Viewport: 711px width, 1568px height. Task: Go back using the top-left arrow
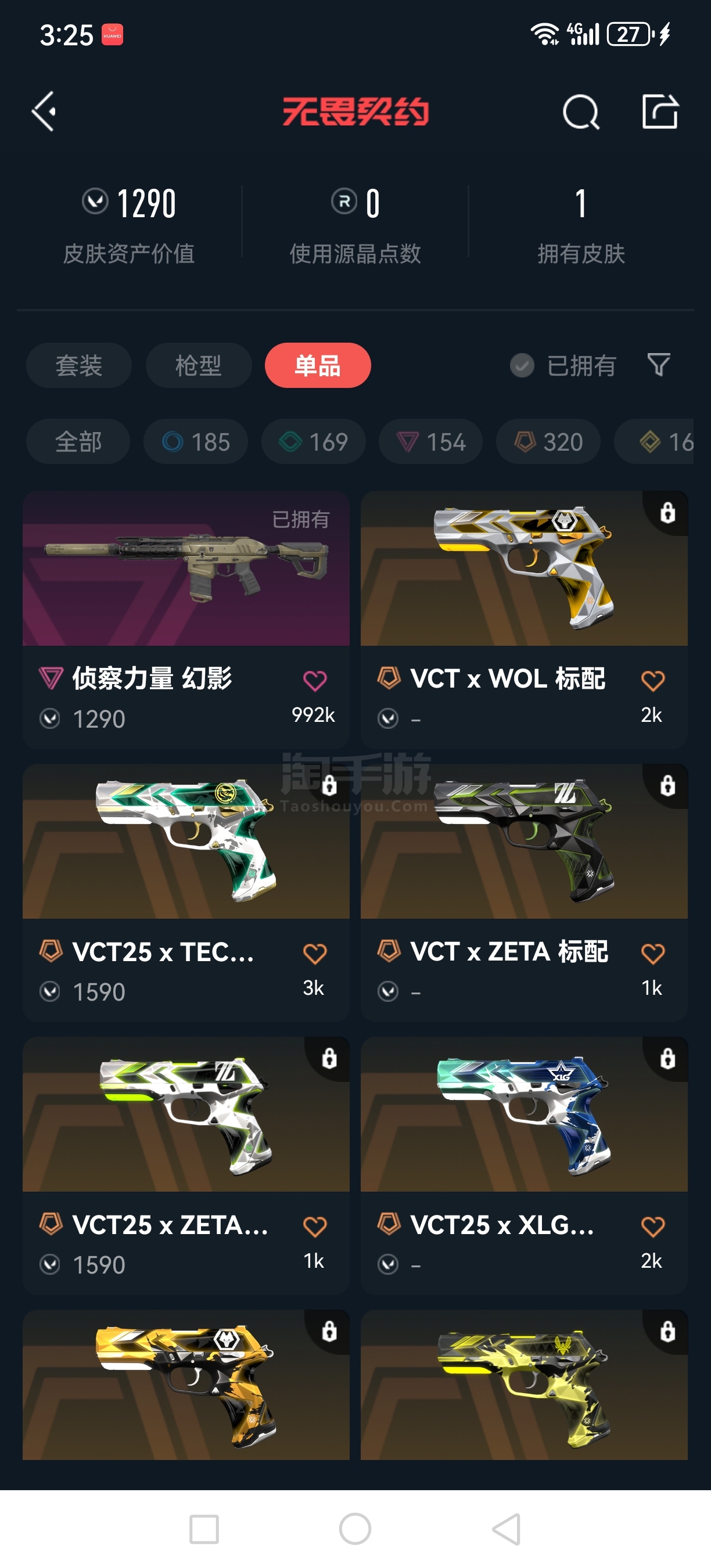[x=44, y=112]
